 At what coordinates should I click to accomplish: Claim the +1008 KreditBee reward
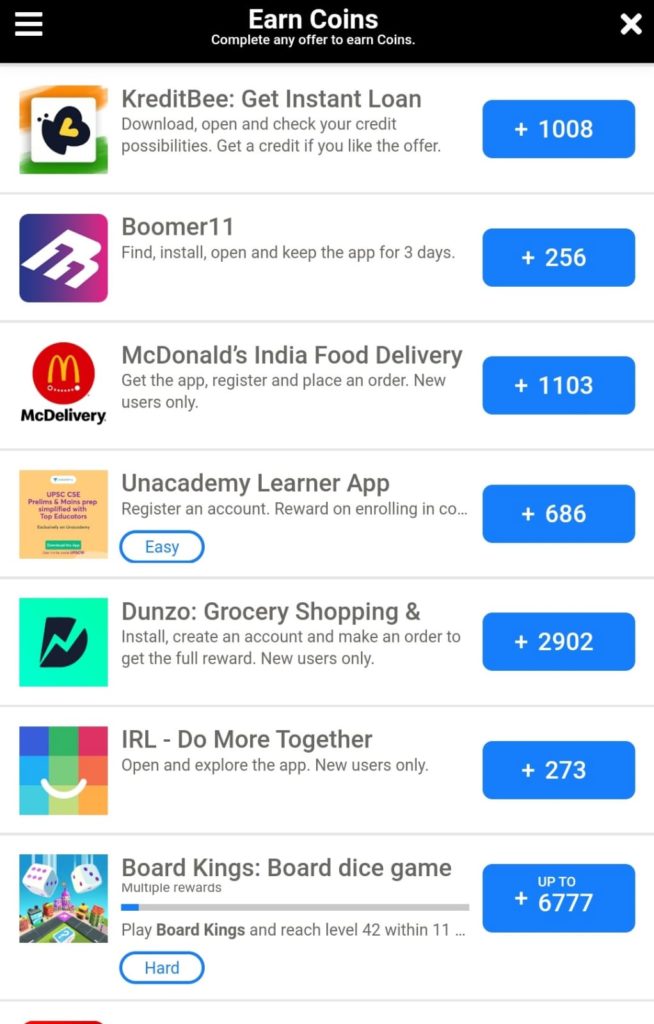(x=558, y=129)
